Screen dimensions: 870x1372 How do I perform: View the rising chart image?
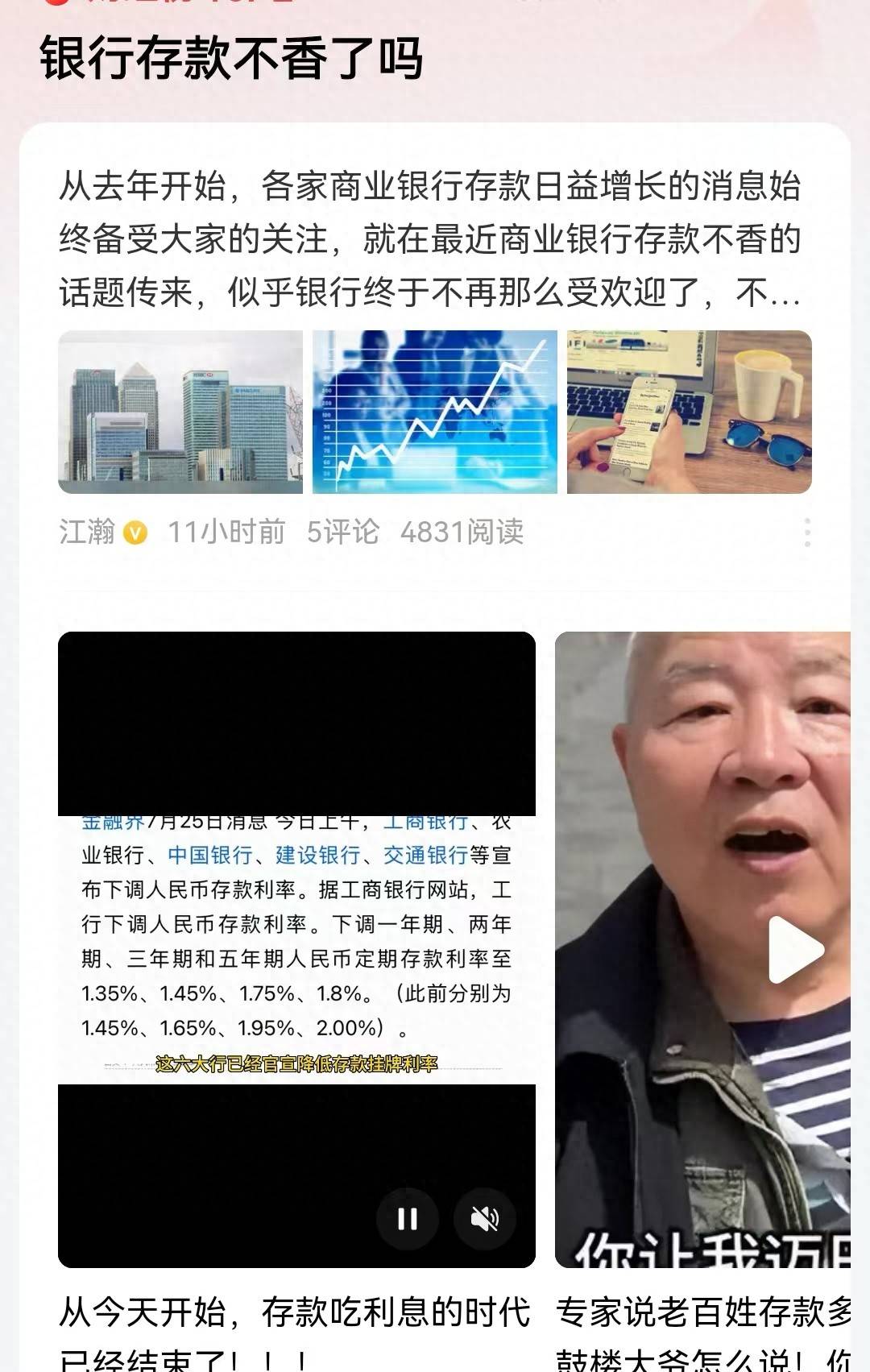435,412
